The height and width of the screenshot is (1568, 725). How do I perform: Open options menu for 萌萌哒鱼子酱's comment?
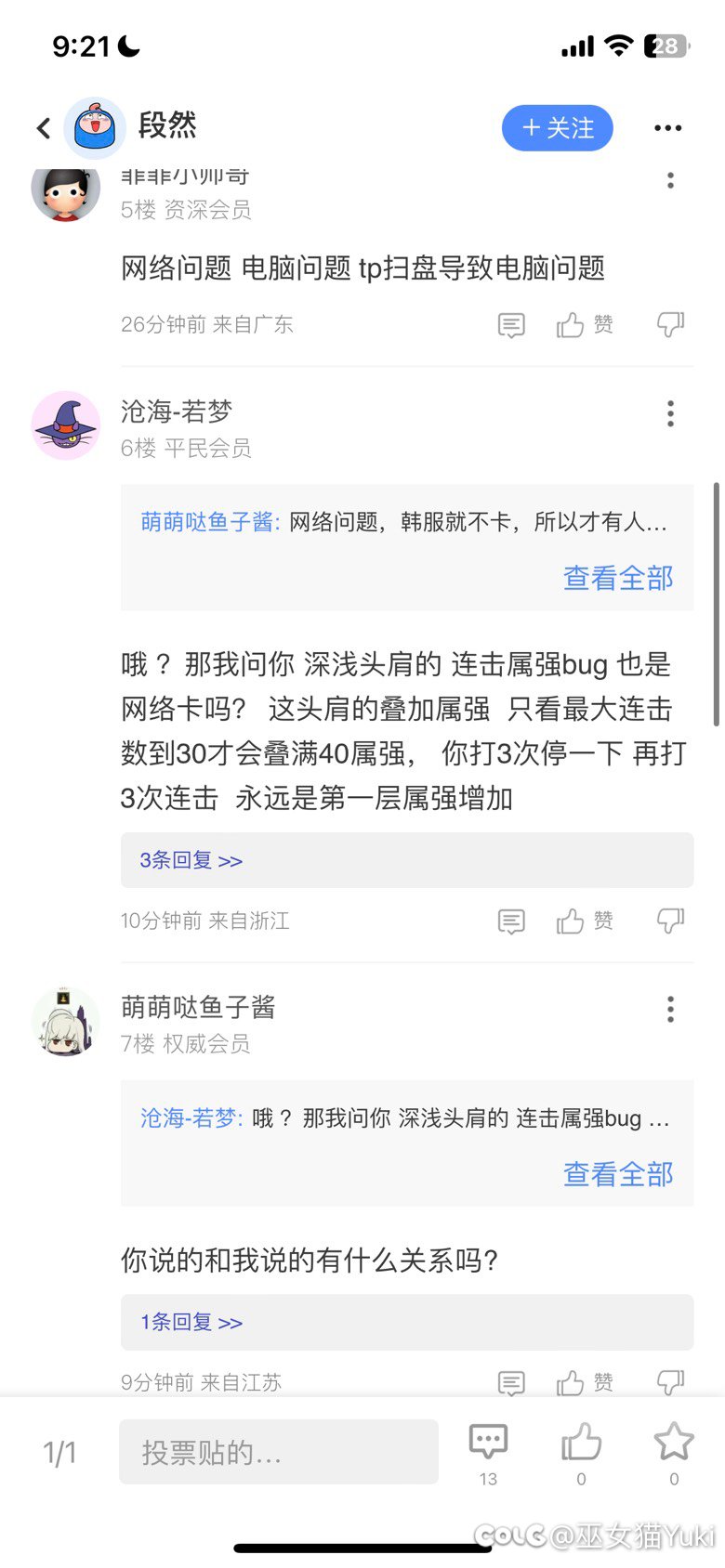pyautogui.click(x=670, y=1009)
